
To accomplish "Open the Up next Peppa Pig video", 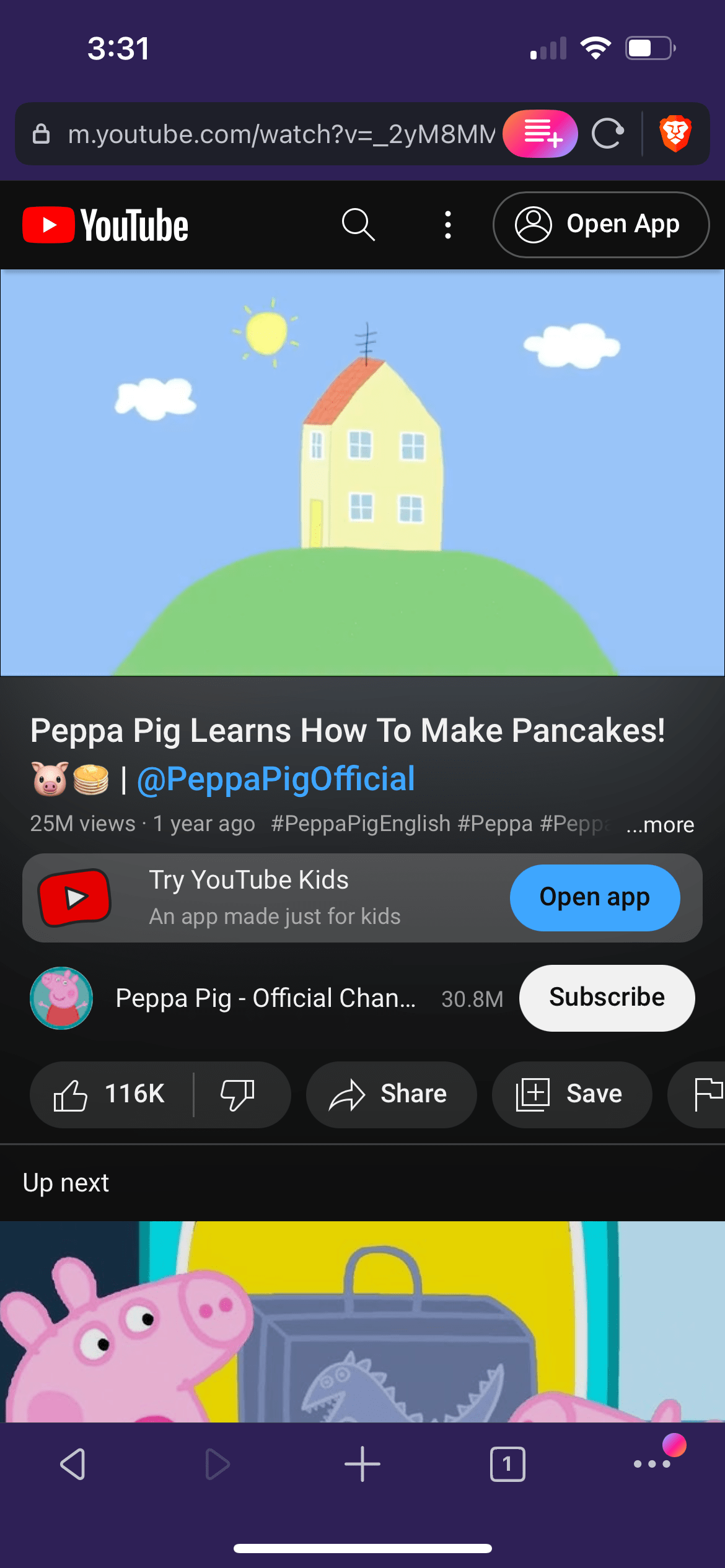I will click(362, 1321).
